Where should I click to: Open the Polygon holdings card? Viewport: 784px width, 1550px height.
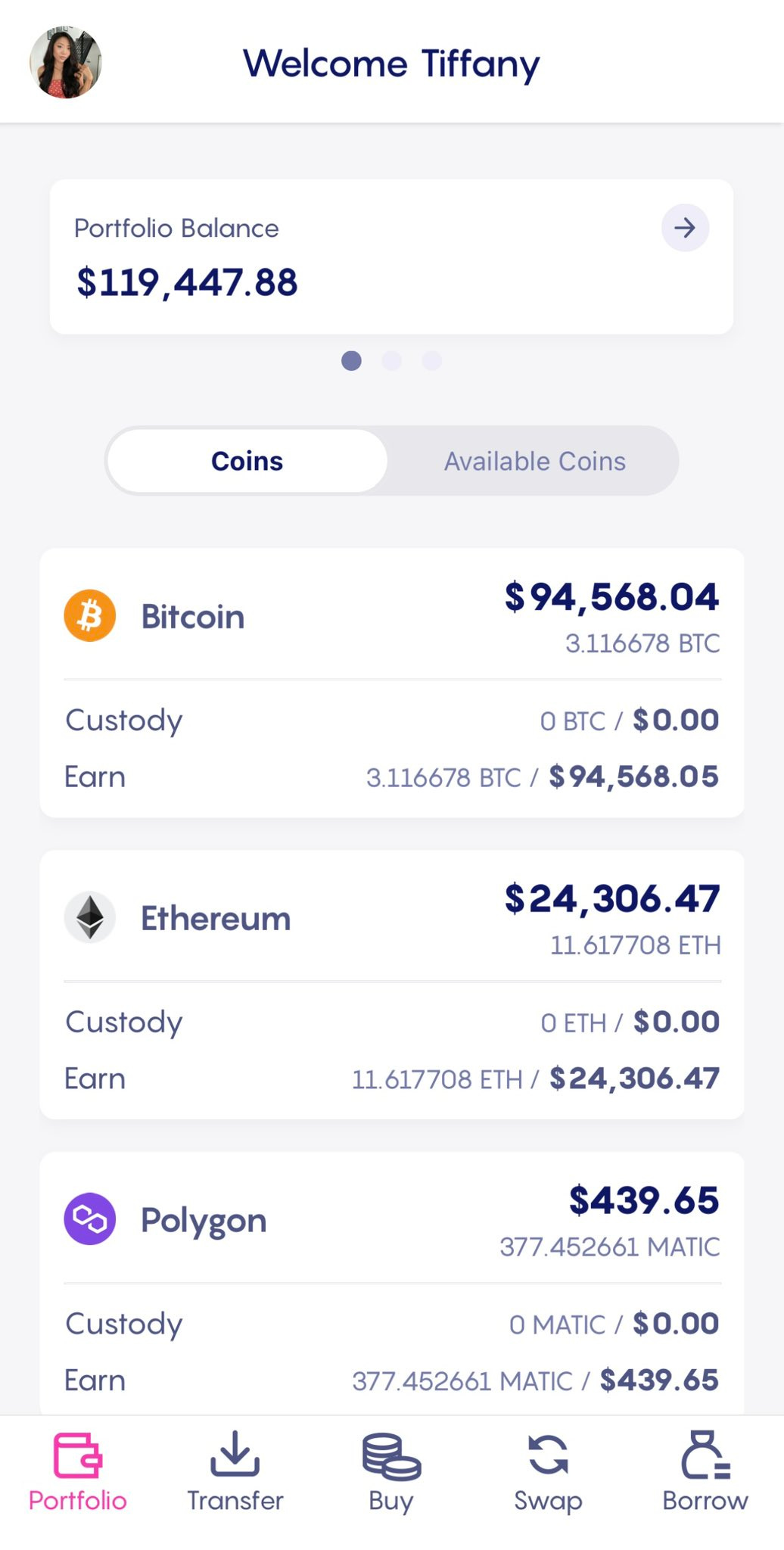click(x=392, y=1284)
